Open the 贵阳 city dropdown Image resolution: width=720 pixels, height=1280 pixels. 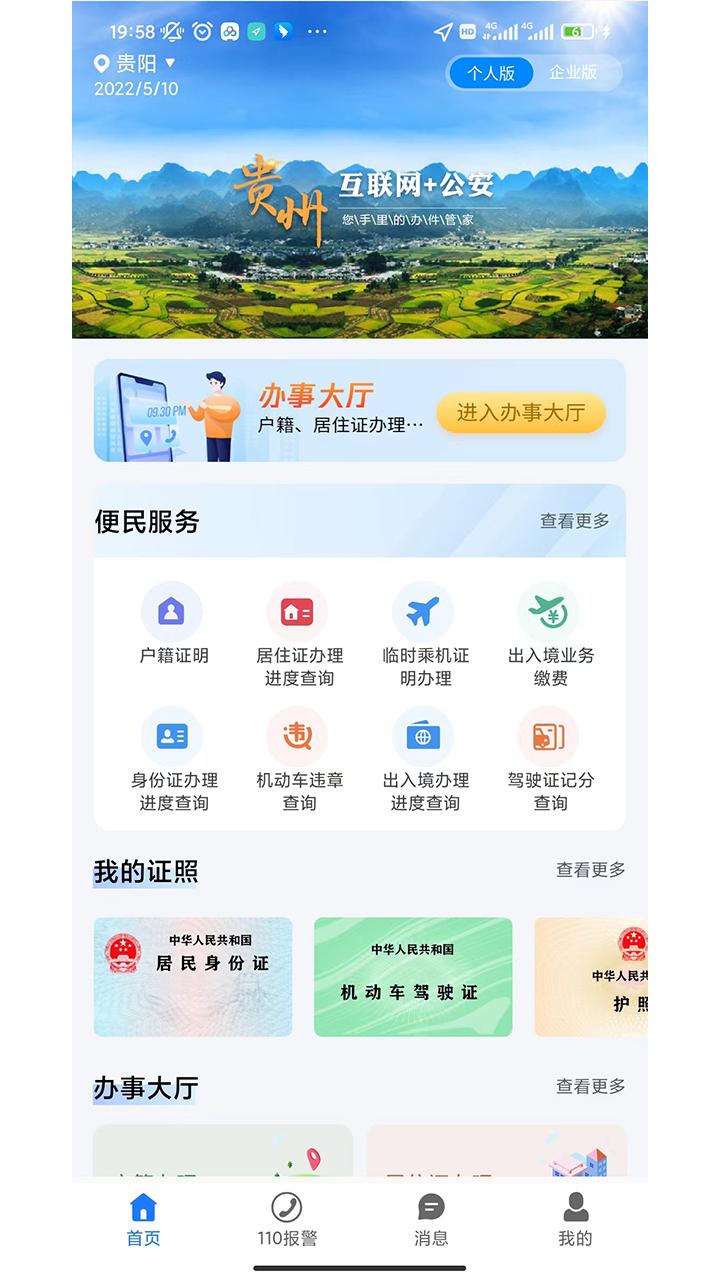(136, 64)
